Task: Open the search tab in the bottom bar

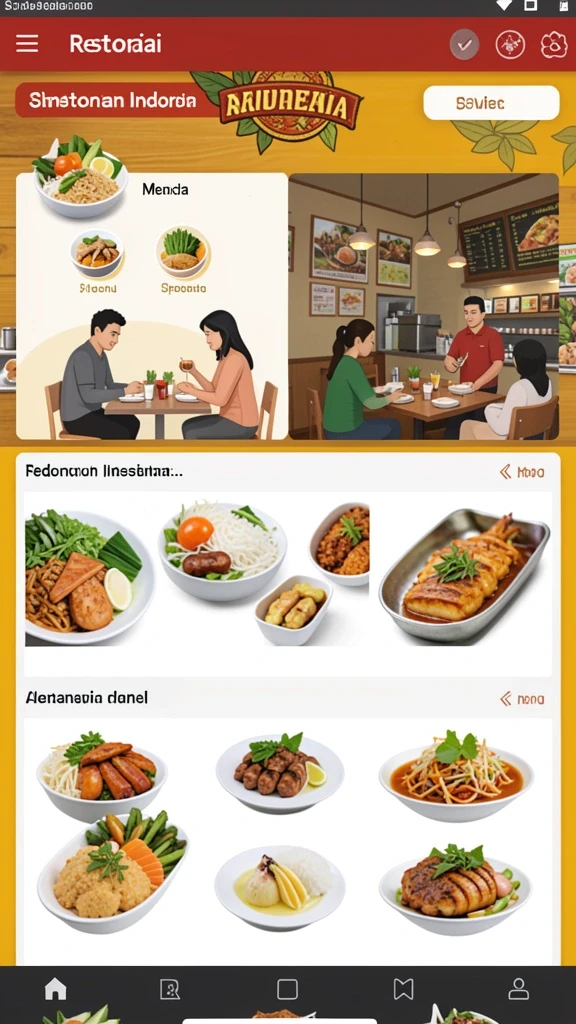Action: coord(170,989)
